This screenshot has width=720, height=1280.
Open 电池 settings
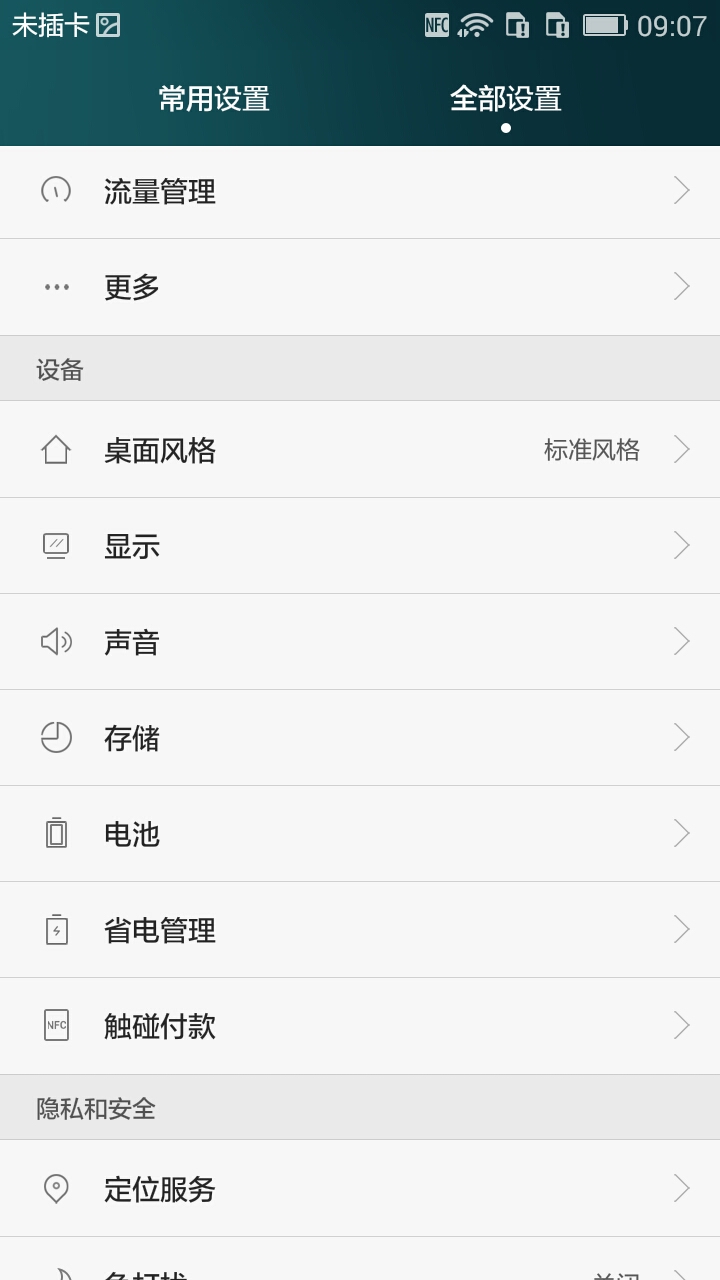(360, 834)
